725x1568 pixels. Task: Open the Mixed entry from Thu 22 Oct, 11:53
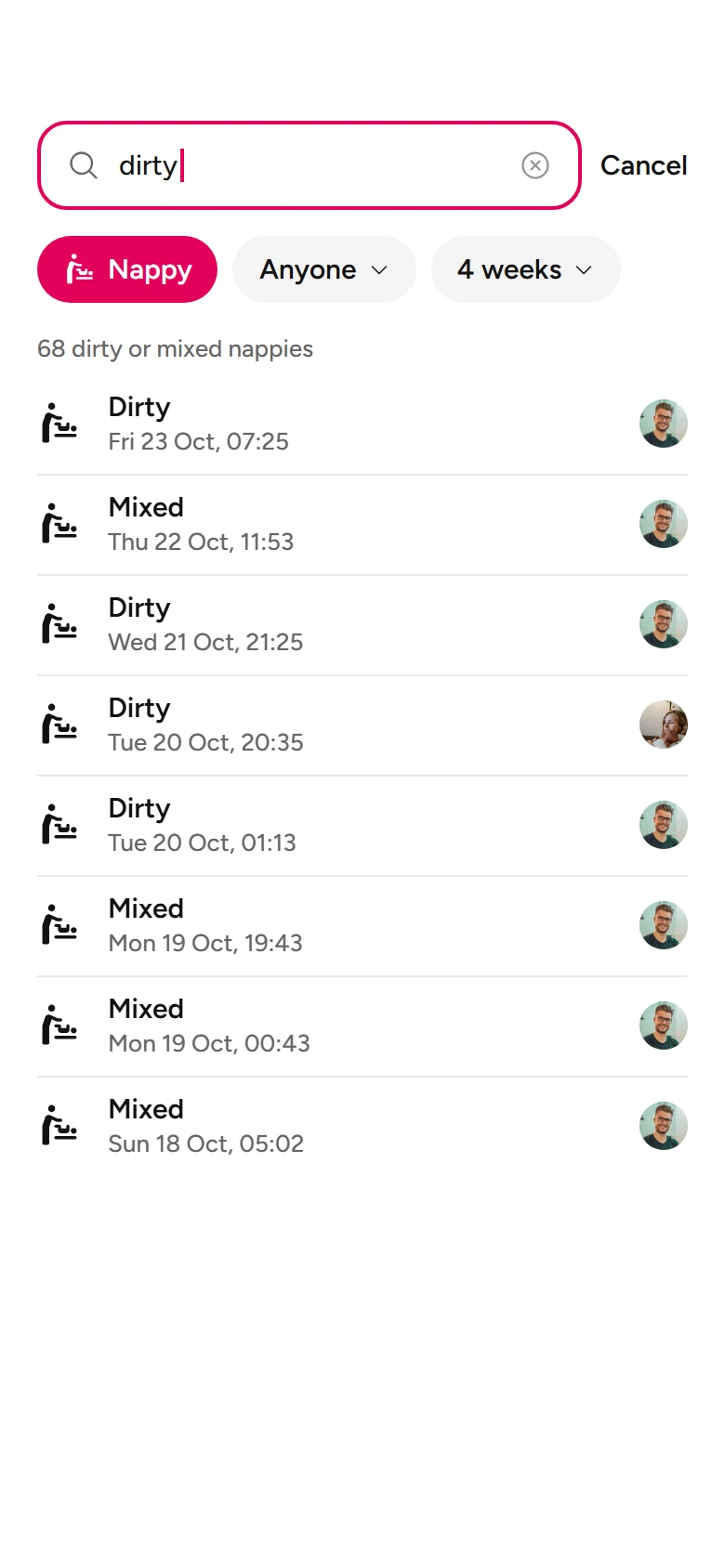(362, 525)
